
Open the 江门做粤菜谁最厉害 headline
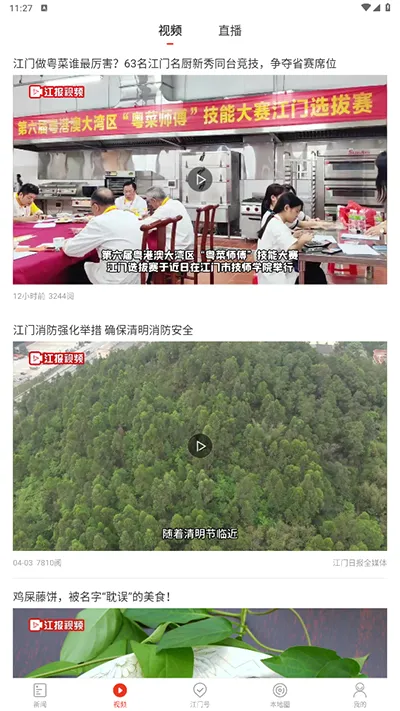click(175, 63)
